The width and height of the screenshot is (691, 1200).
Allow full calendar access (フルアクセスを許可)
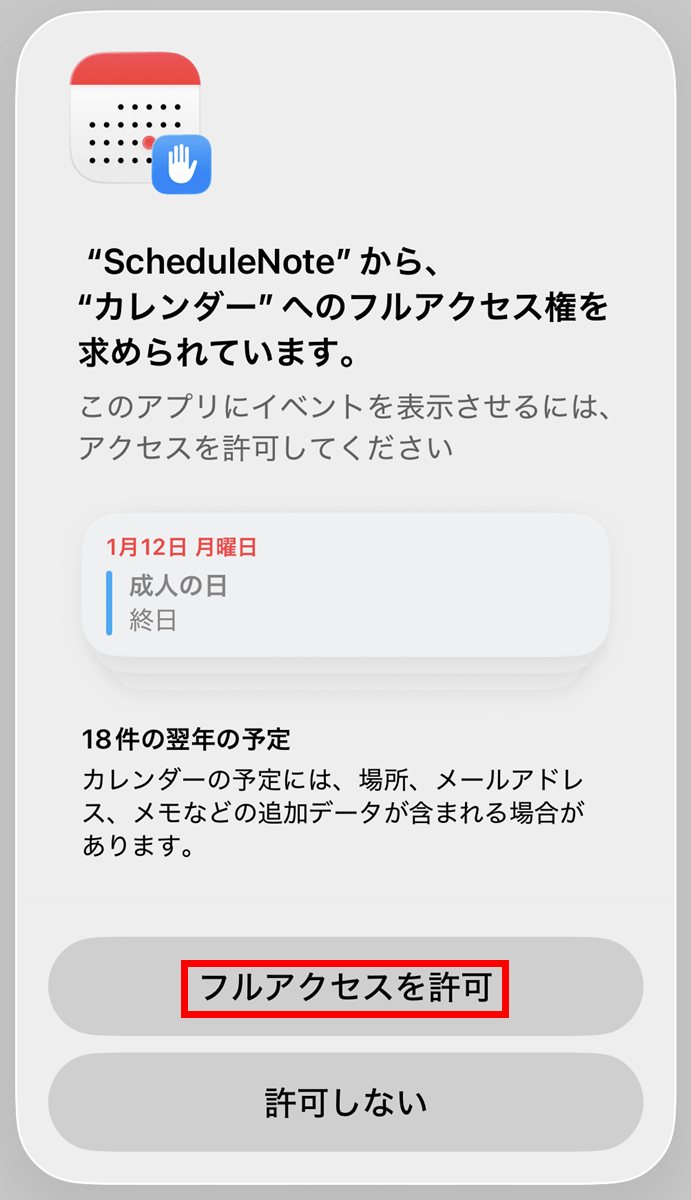(x=345, y=988)
